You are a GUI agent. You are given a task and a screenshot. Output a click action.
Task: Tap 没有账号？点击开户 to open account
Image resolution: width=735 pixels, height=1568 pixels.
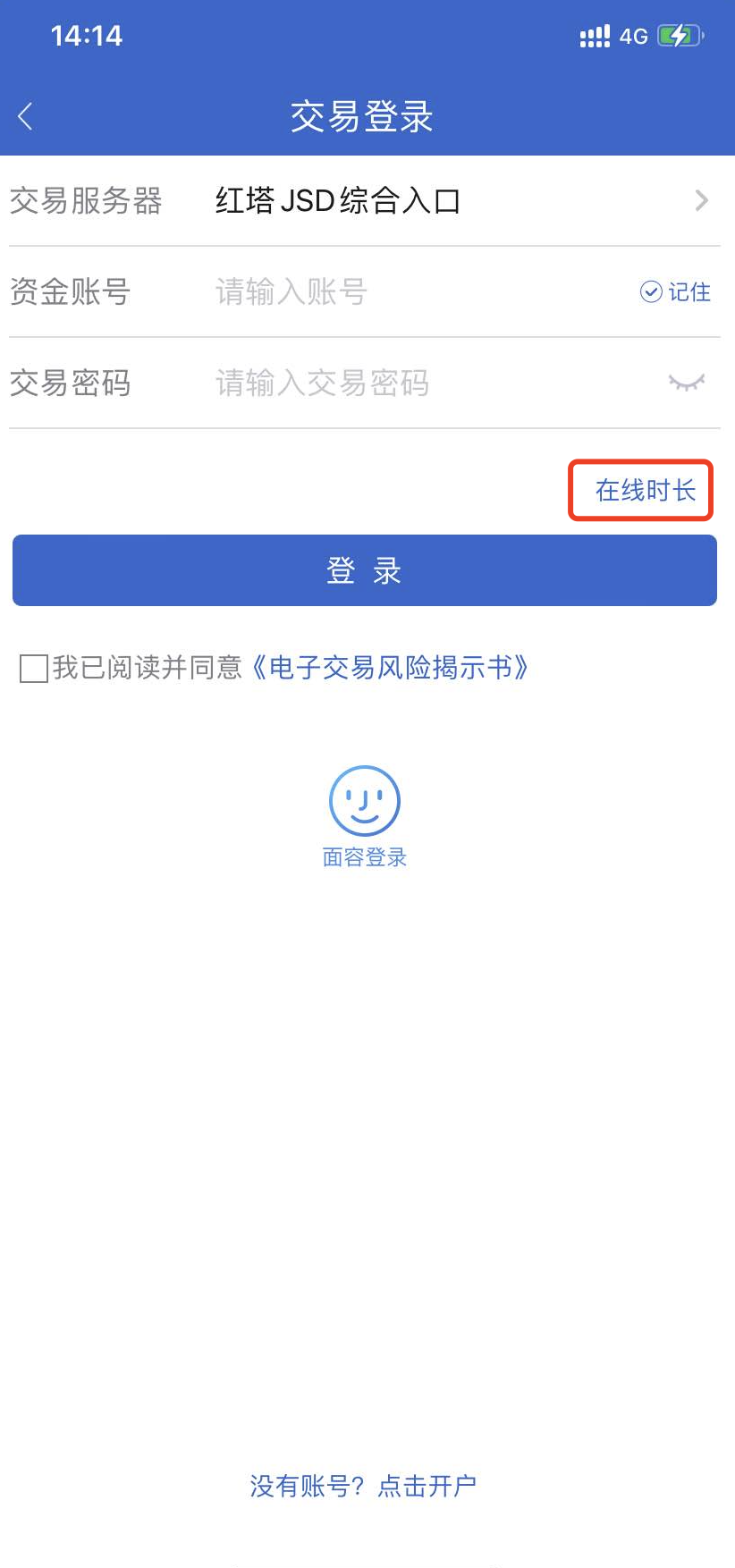click(363, 1486)
